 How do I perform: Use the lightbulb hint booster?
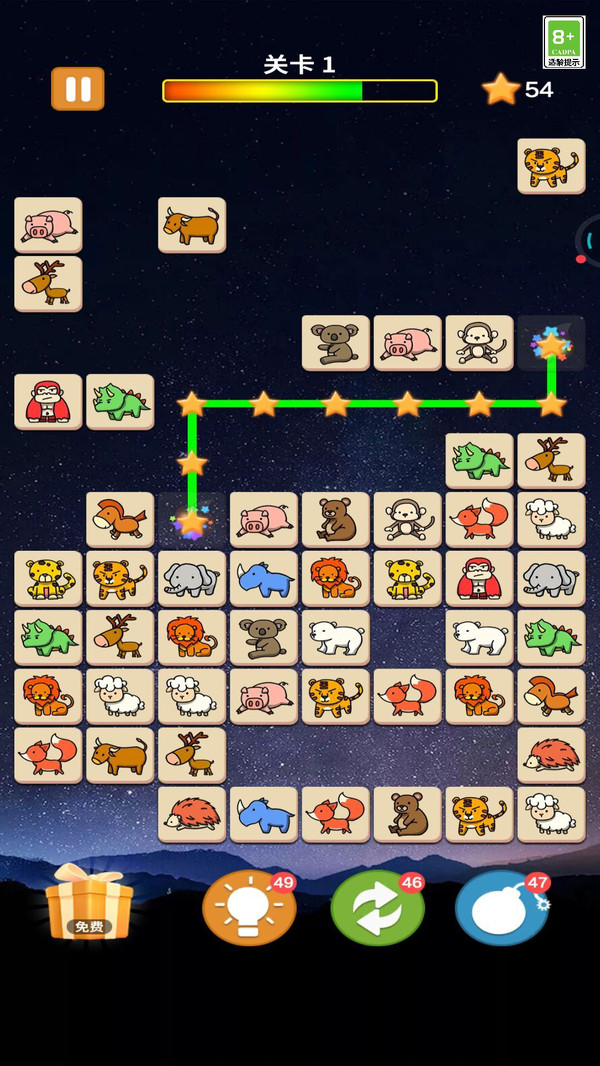coord(249,908)
